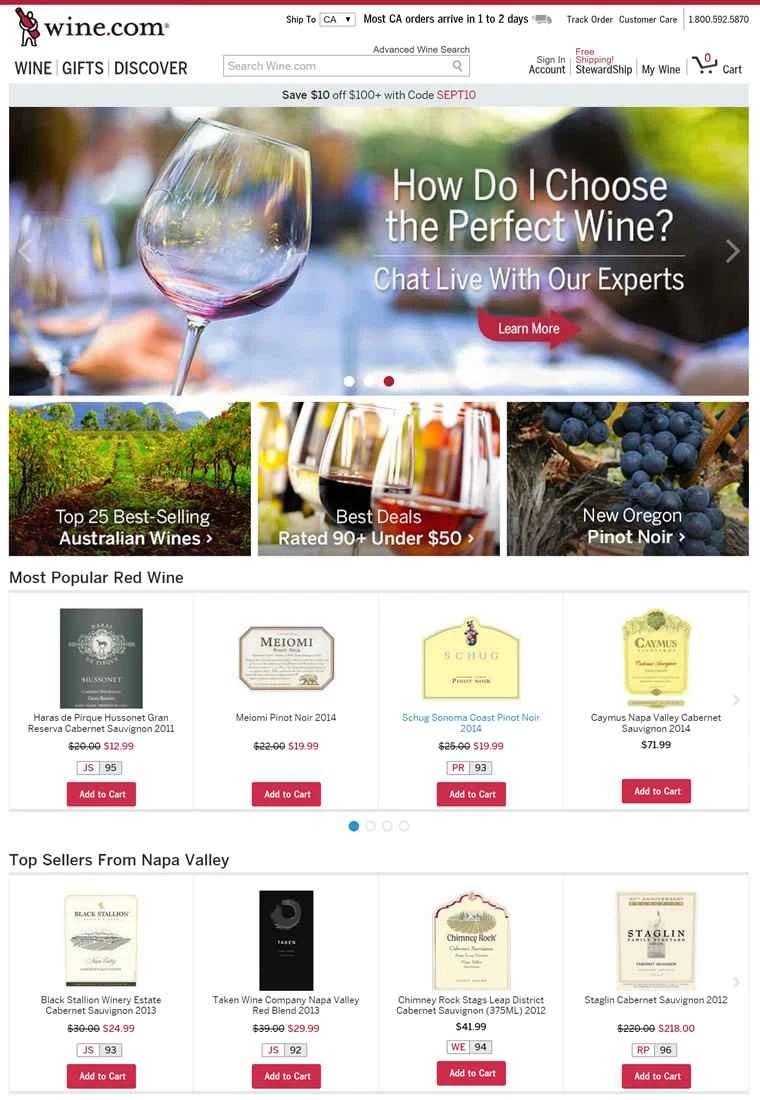Select the third hero carousel dot
760x1100 pixels.
(389, 381)
